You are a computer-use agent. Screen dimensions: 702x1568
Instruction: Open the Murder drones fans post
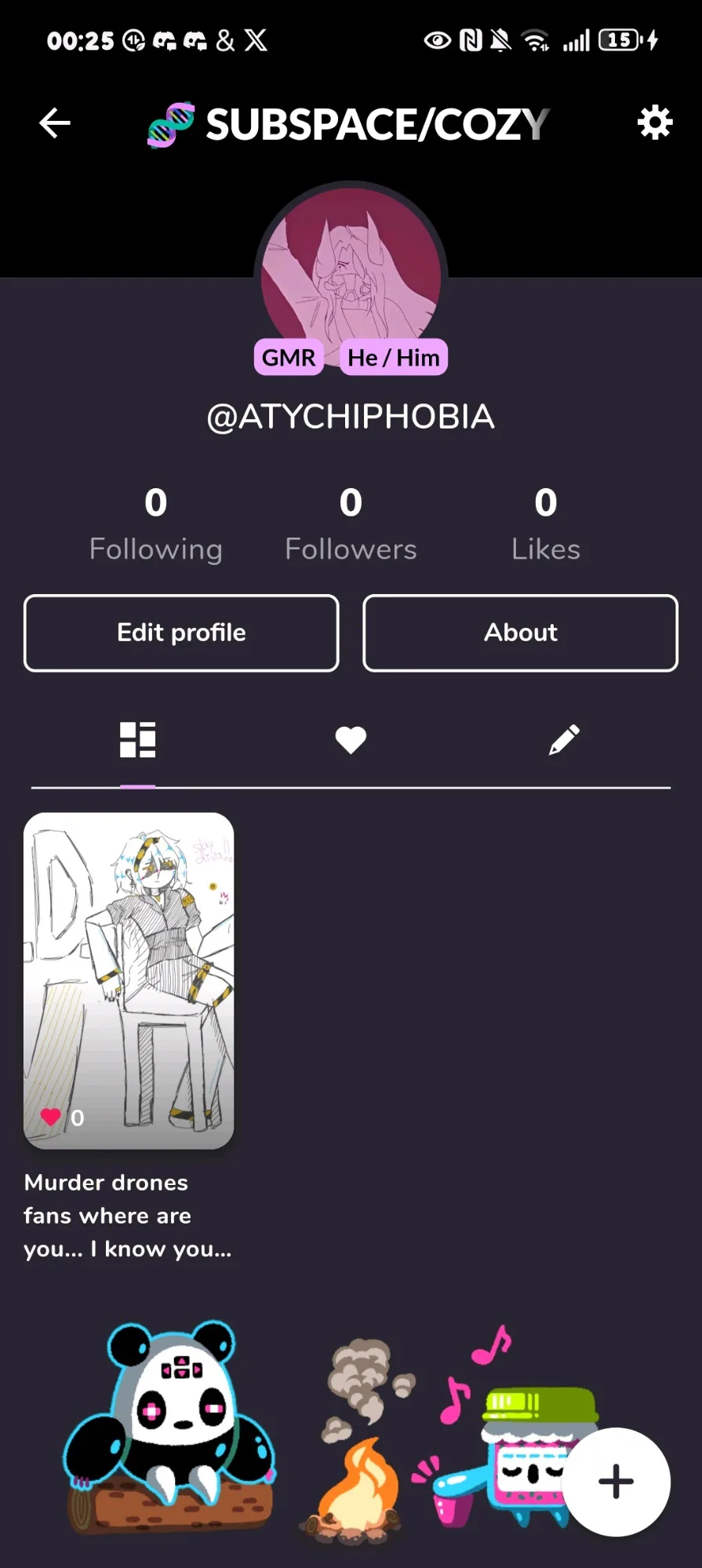pyautogui.click(x=129, y=981)
